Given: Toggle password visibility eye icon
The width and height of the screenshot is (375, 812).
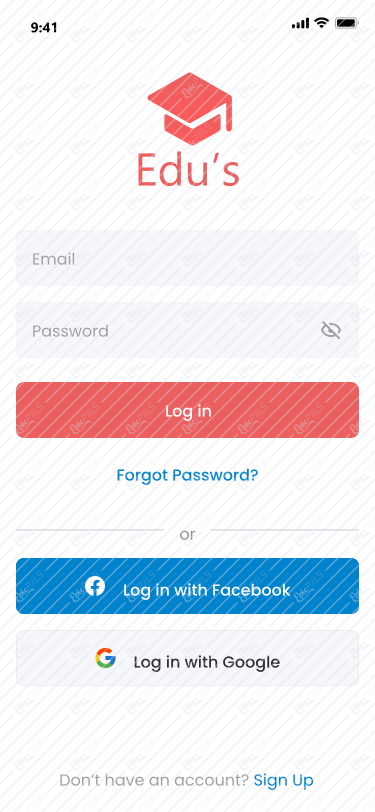Looking at the screenshot, I should (x=331, y=330).
